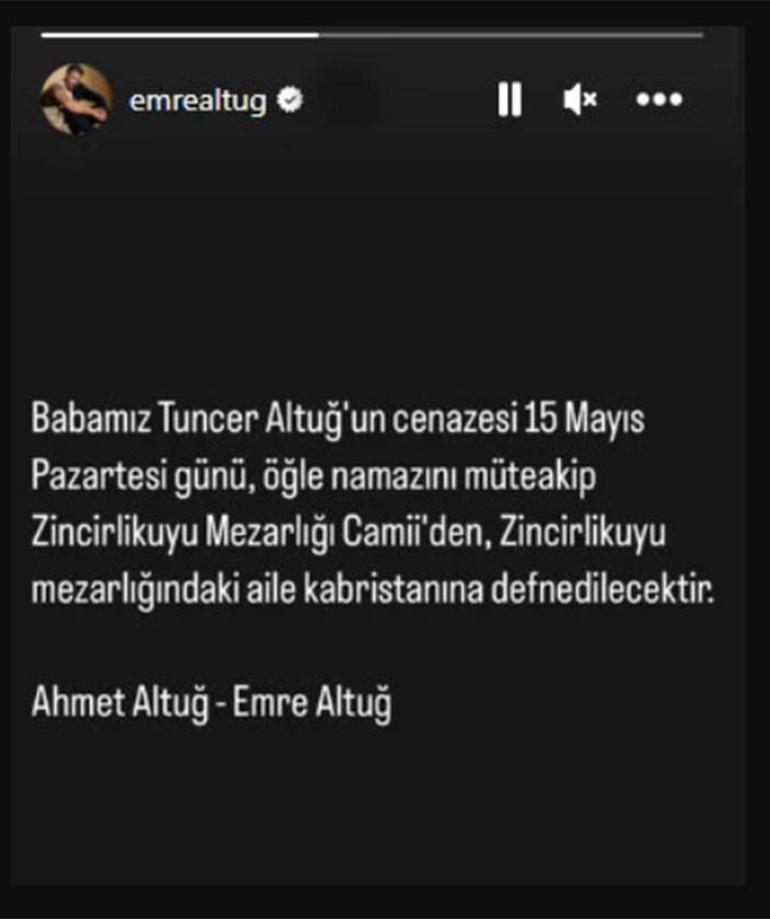The height and width of the screenshot is (919, 770).
Task: Visit the emrealtug username link
Action: [x=197, y=101]
